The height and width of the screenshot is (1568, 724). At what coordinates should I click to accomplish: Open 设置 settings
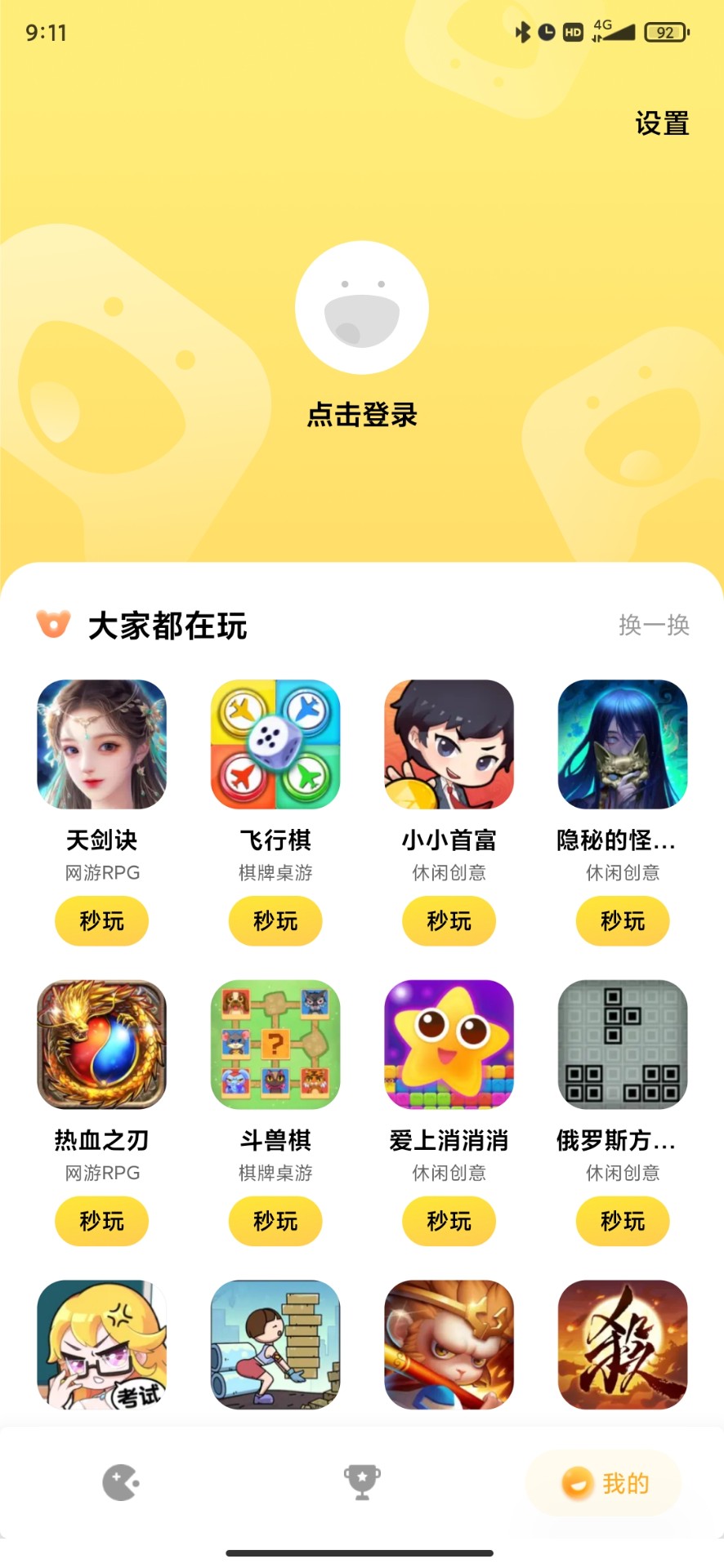[662, 123]
